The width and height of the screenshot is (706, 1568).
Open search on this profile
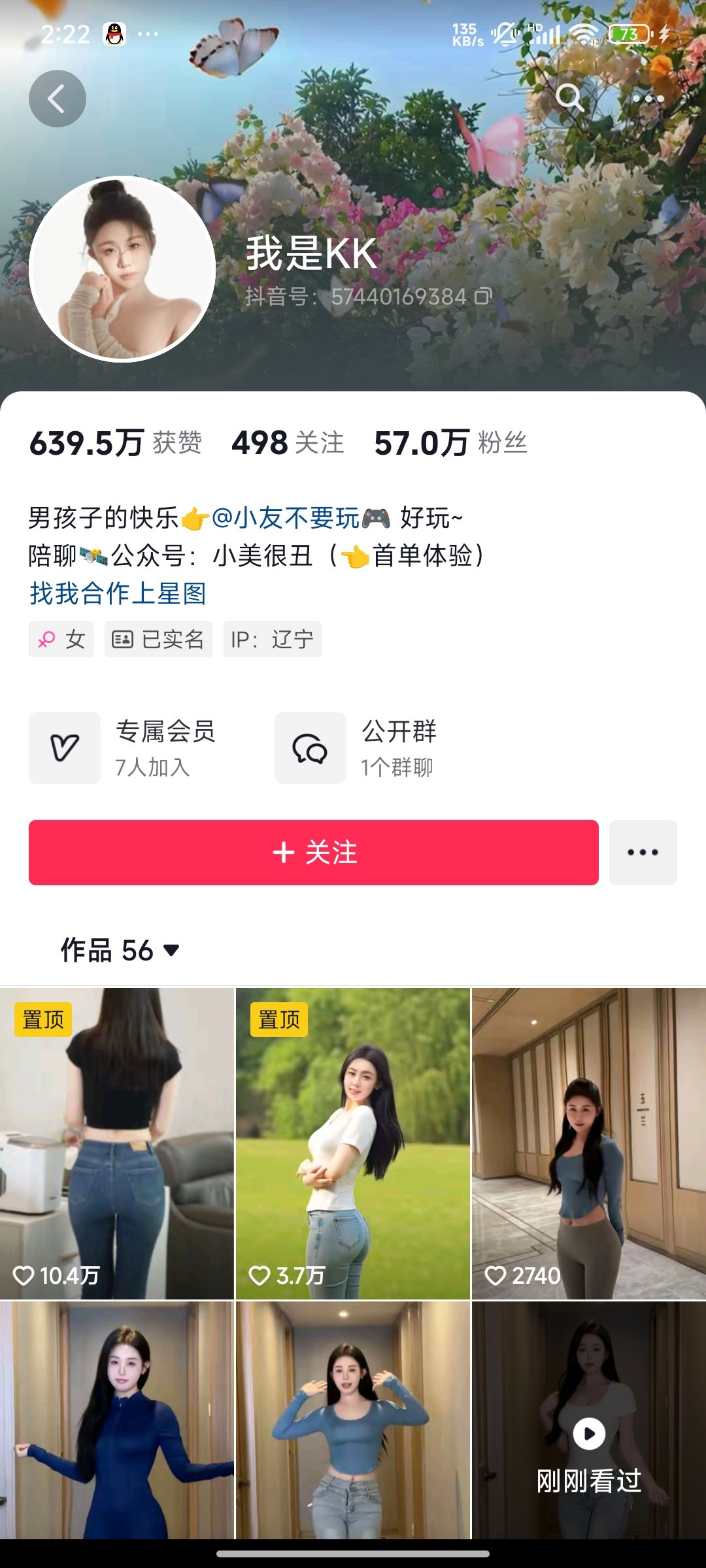coord(569,99)
